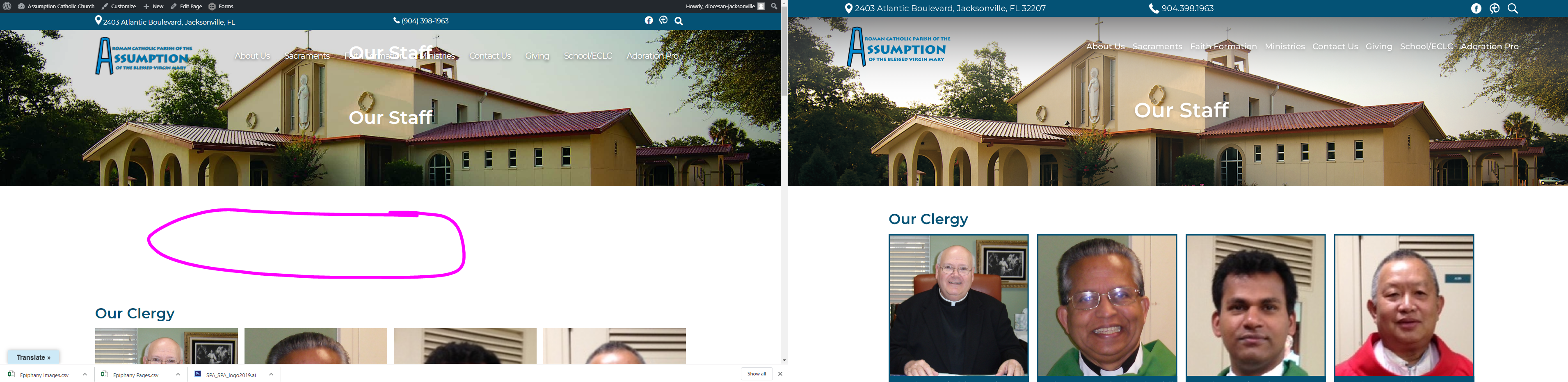Image resolution: width=1568 pixels, height=382 pixels.
Task: Show all downloads
Action: click(x=756, y=373)
